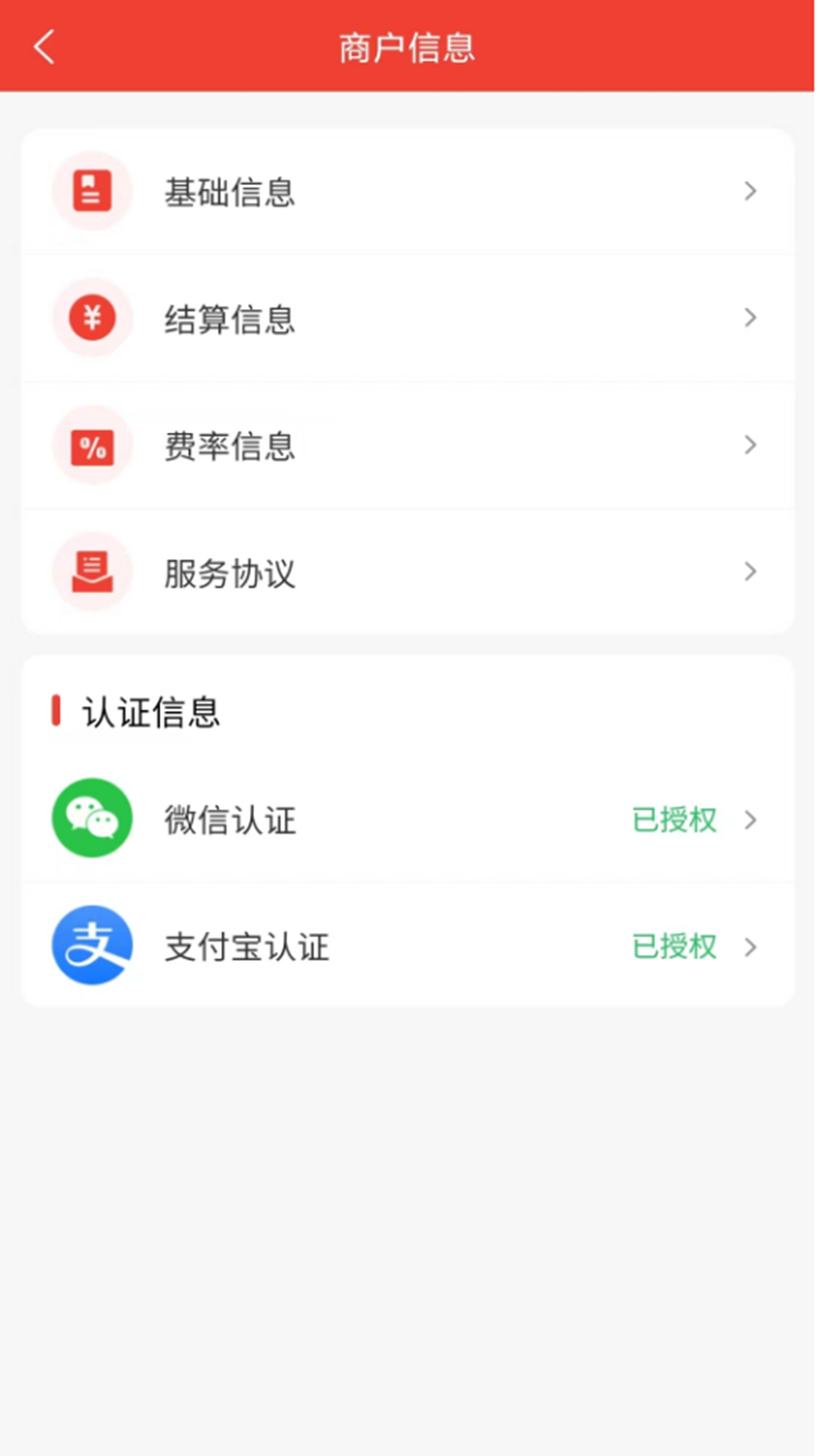Go back from 商户信息 page
This screenshot has height=1456, width=819.
(45, 47)
